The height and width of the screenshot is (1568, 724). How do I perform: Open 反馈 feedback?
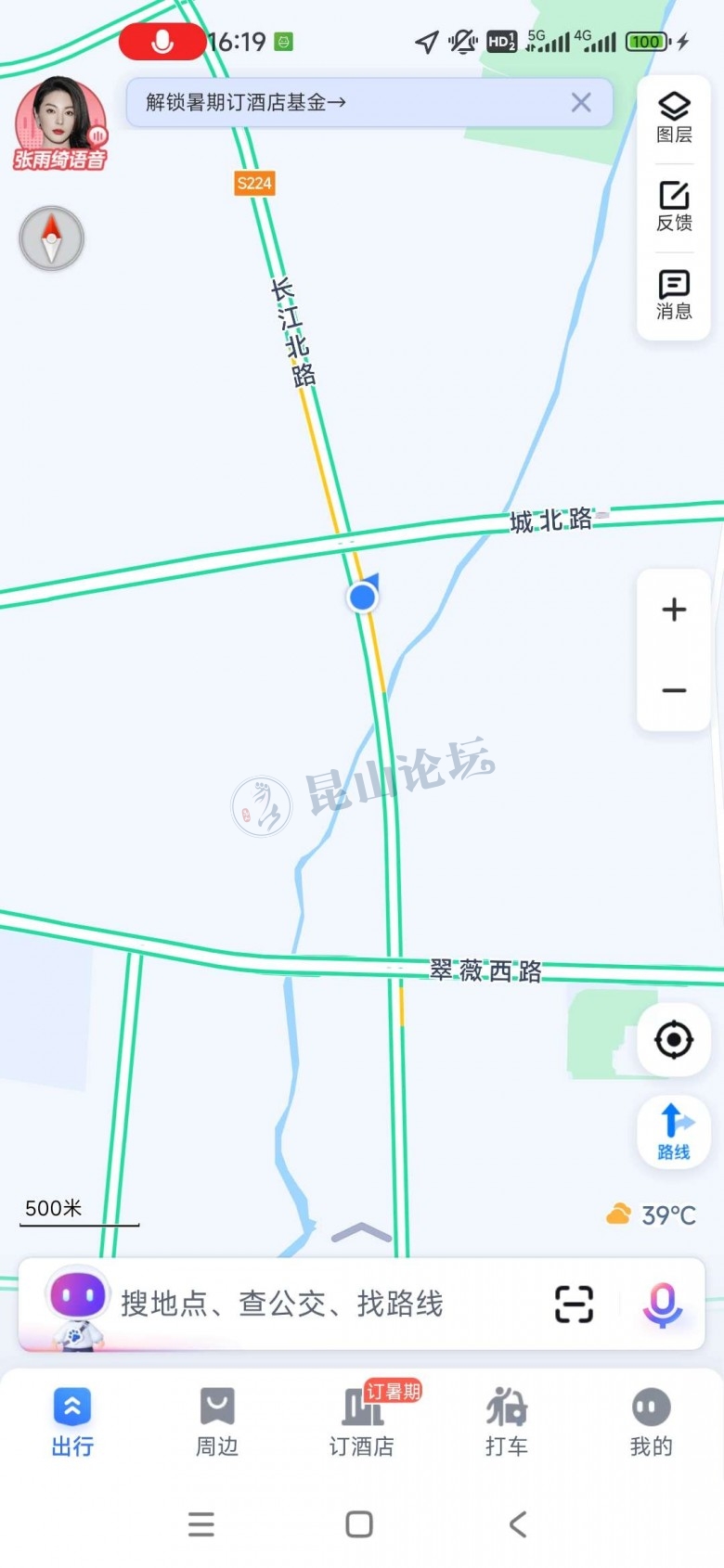point(674,207)
